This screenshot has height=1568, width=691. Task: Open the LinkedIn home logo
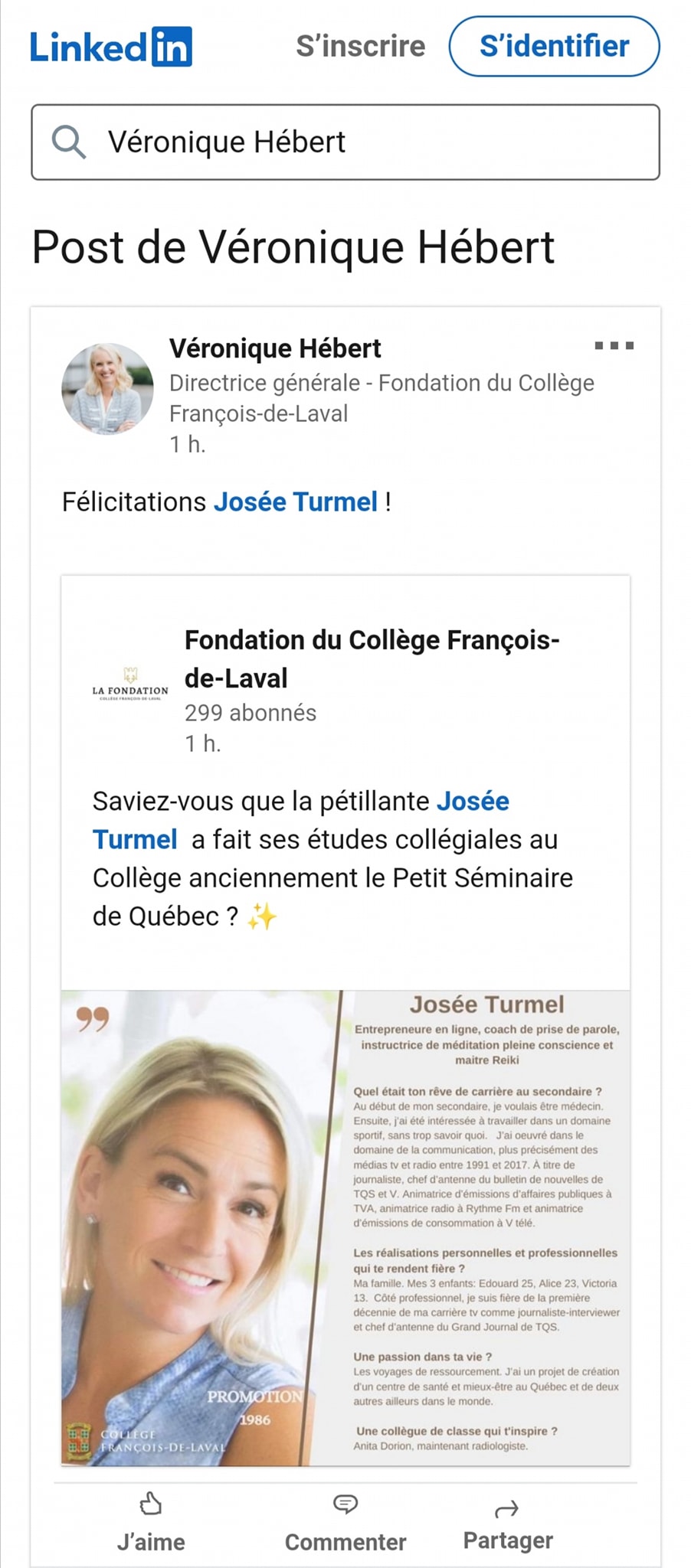[x=111, y=47]
